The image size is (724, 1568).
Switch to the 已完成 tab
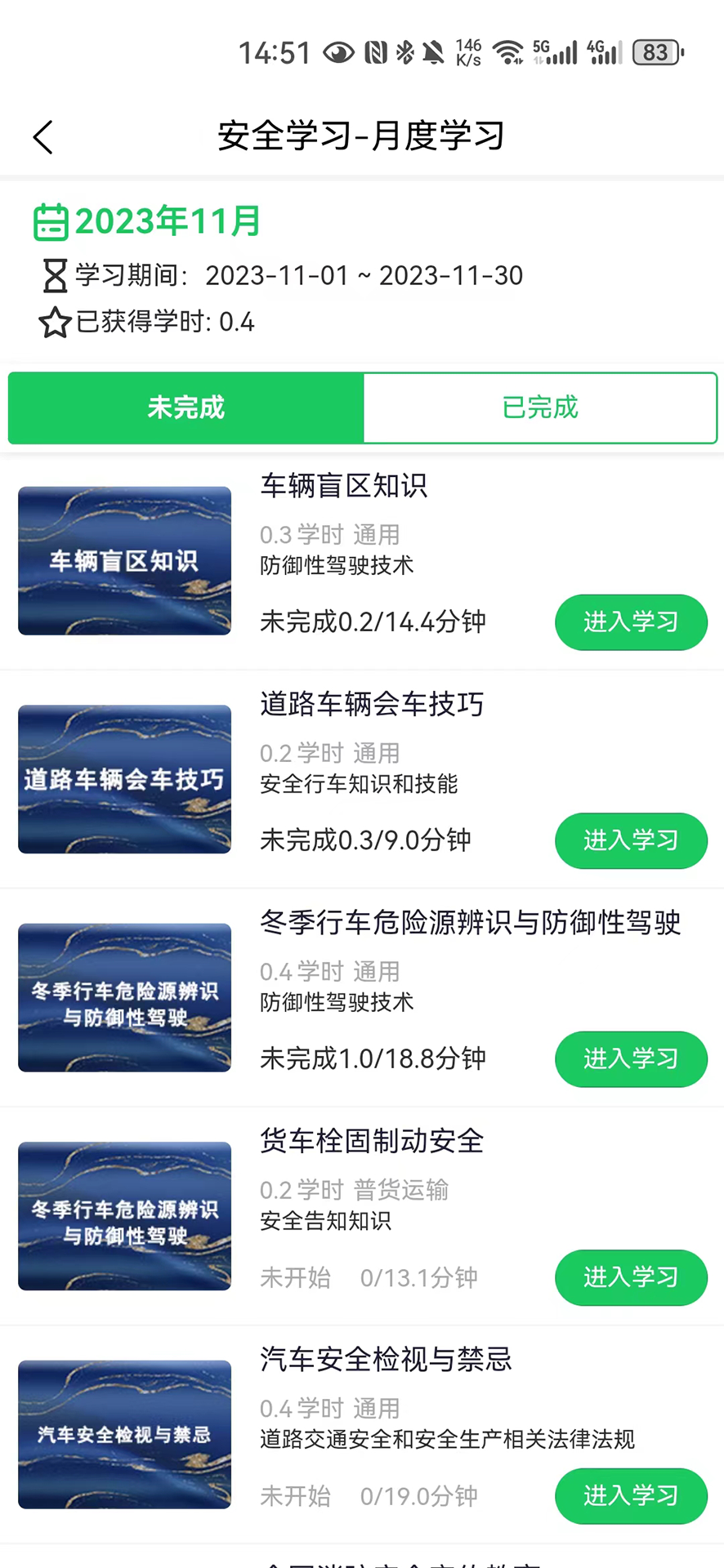coord(539,408)
